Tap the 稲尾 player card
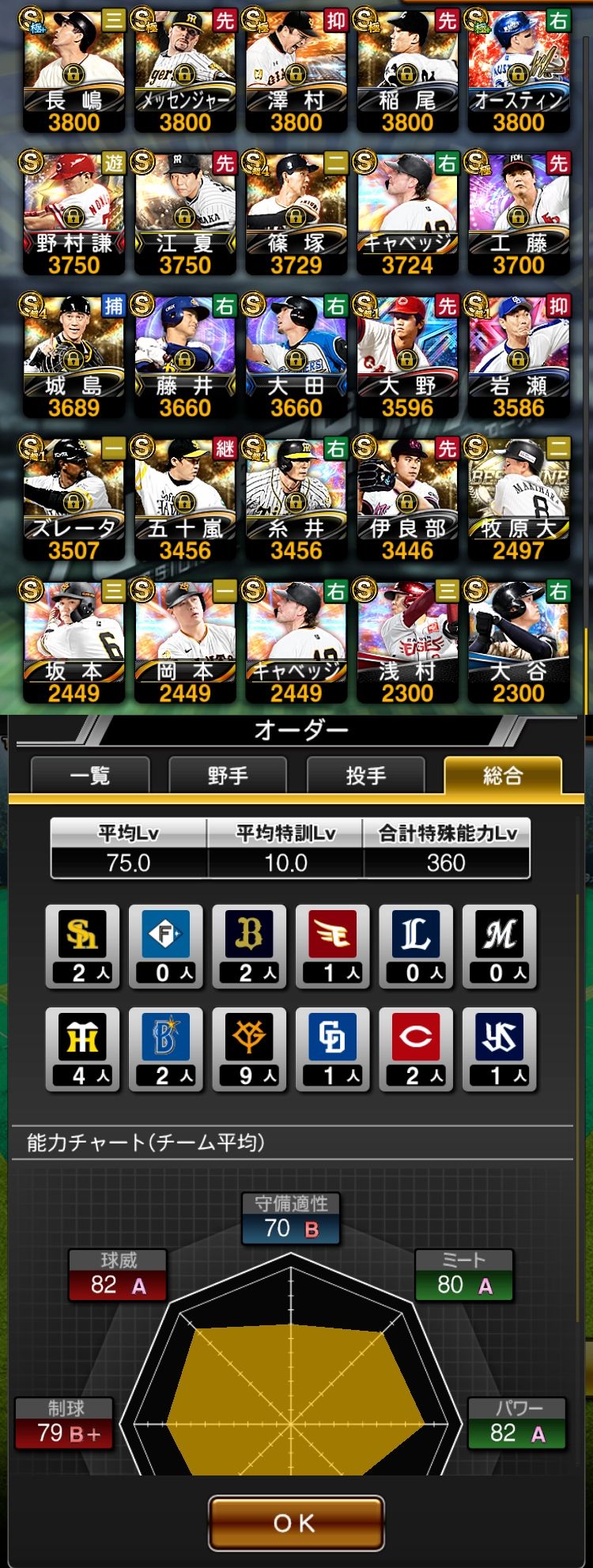 407,71
